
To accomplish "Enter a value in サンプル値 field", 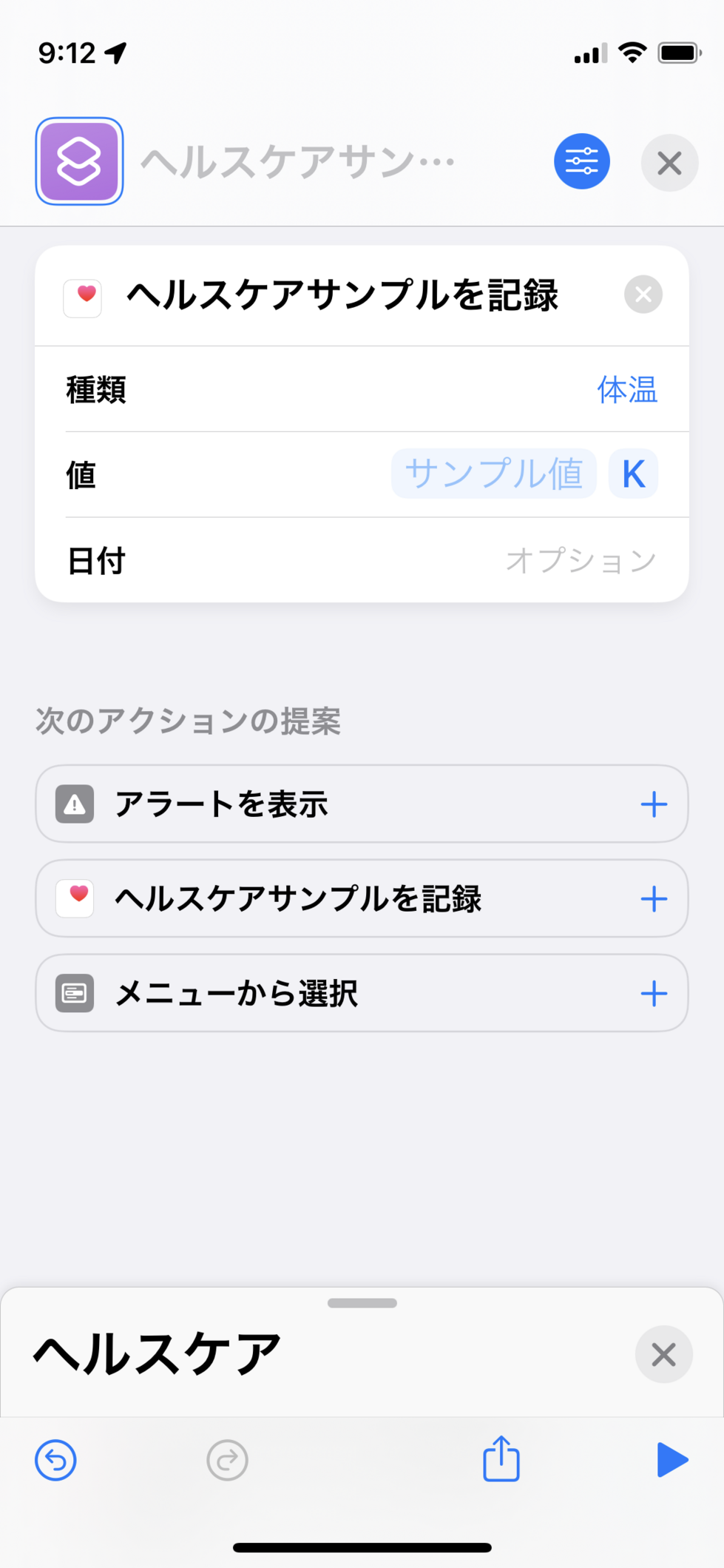I will [x=493, y=474].
